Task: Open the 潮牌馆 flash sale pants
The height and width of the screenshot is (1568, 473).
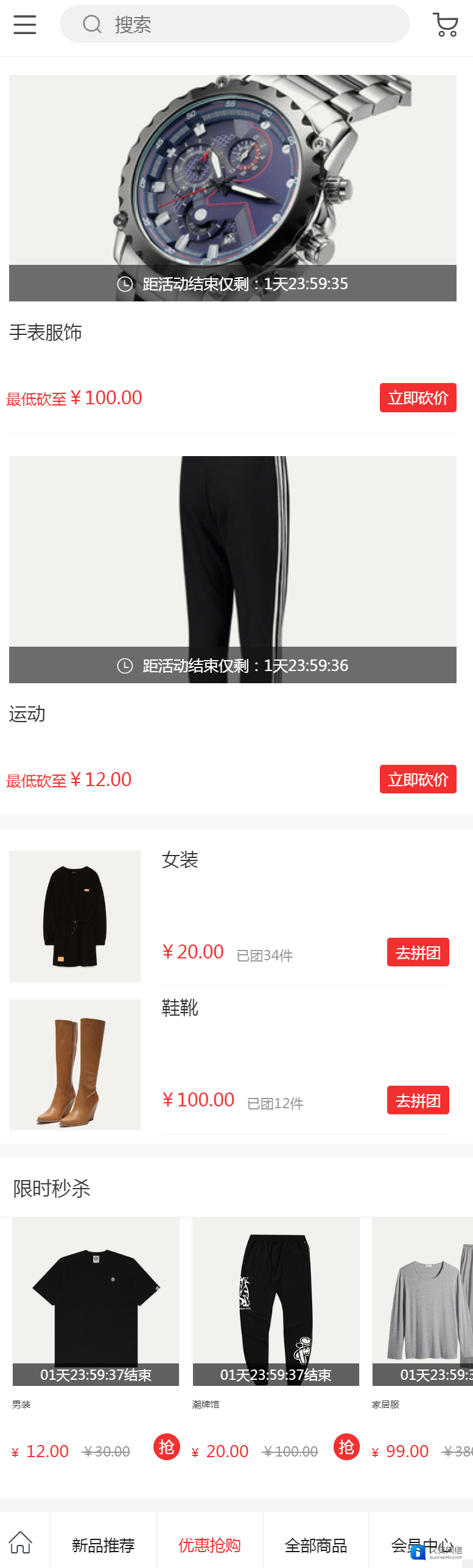Action: click(x=276, y=1301)
